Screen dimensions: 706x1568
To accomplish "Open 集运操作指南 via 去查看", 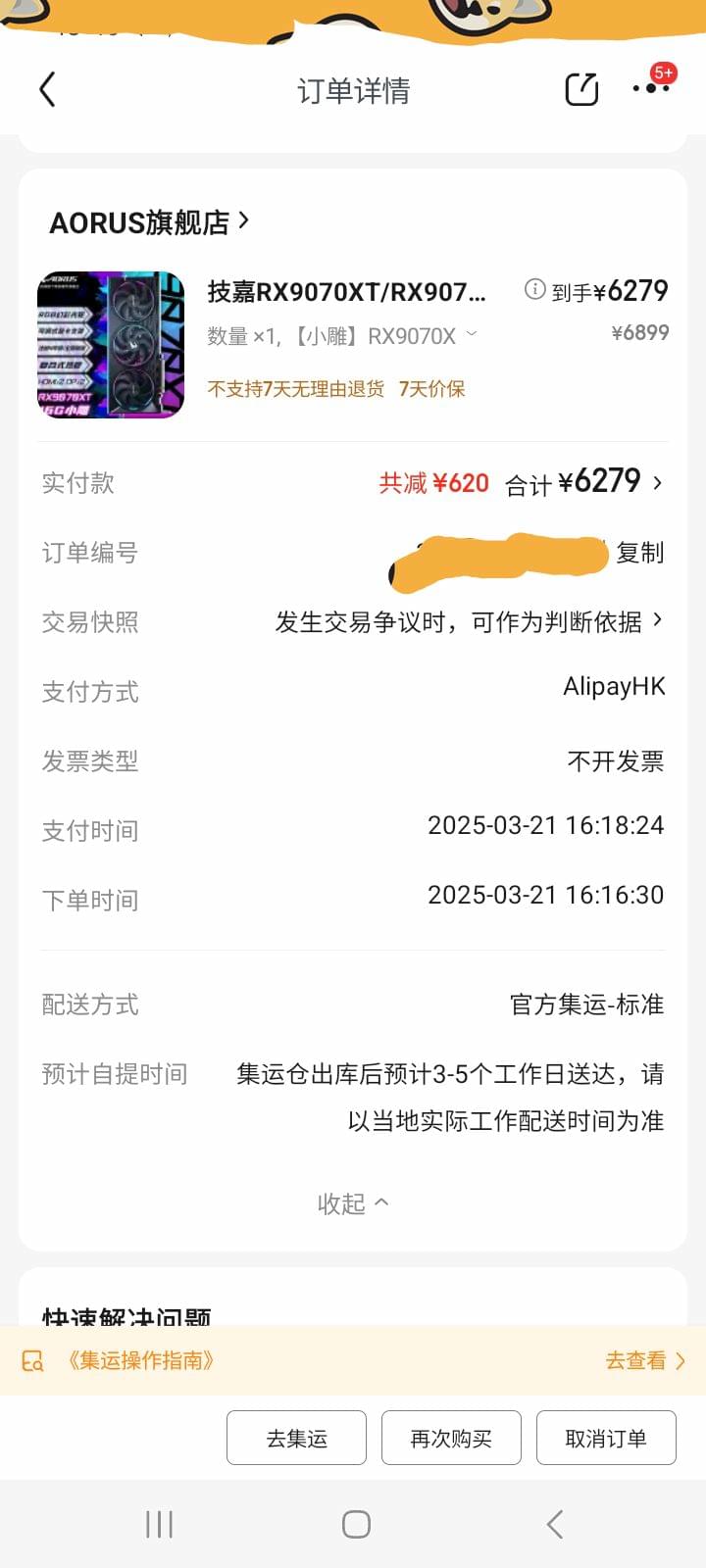I will click(x=645, y=1360).
